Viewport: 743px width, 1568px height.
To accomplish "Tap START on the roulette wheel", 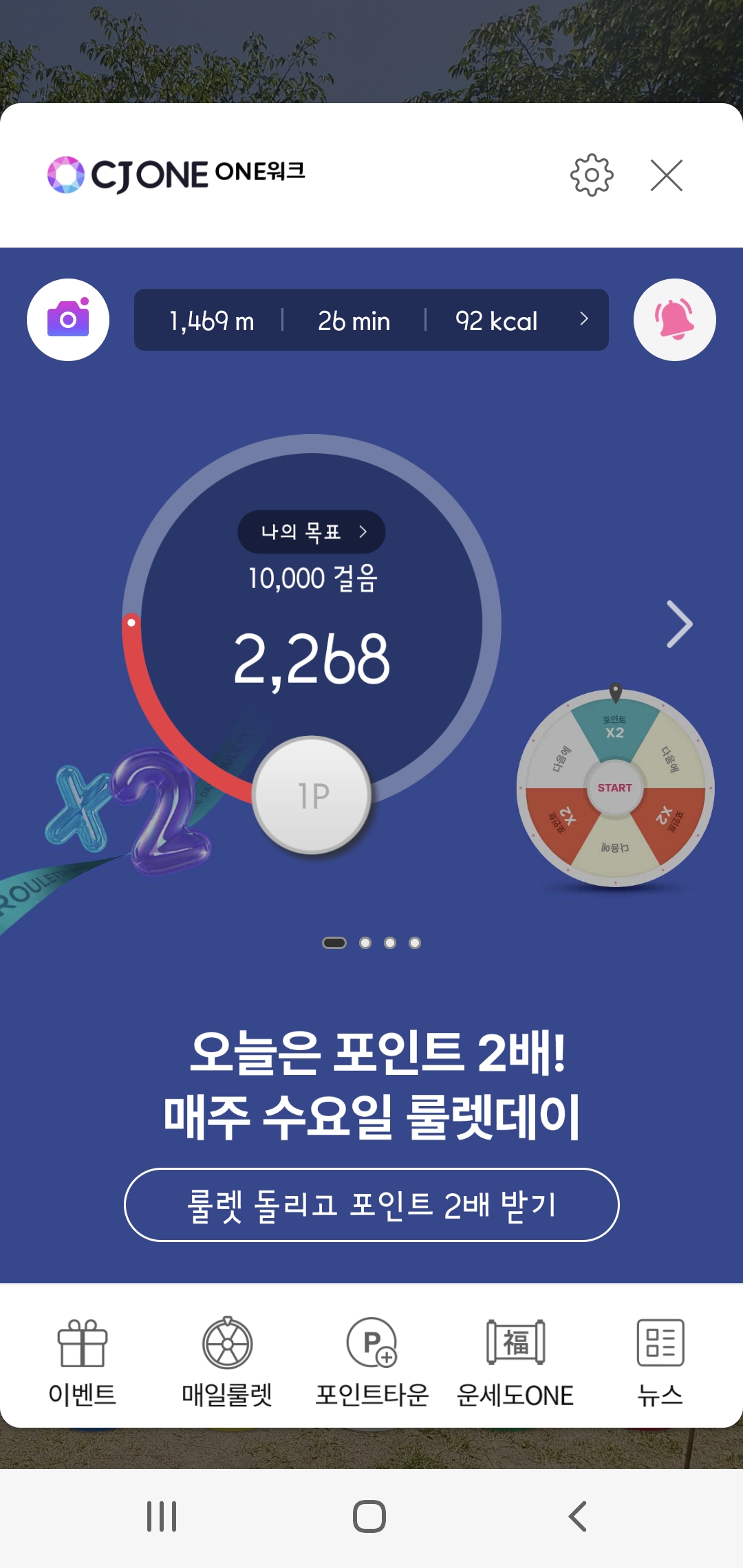I will (614, 788).
